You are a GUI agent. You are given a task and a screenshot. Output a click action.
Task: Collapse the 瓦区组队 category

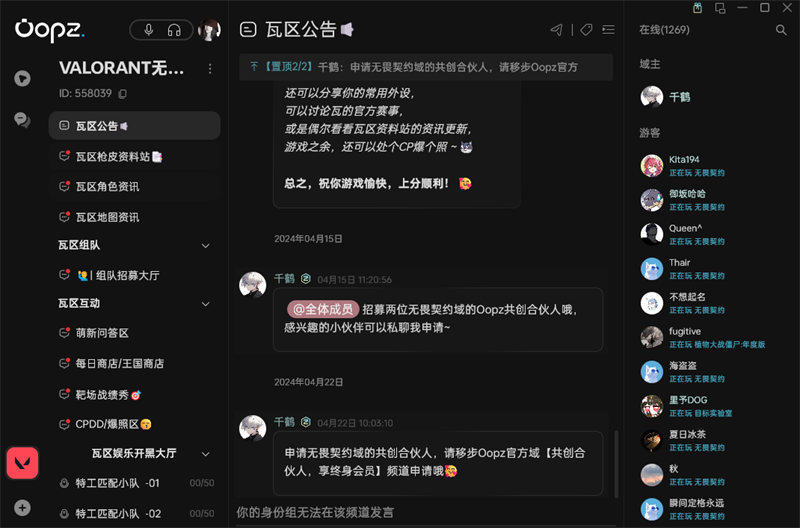click(206, 245)
